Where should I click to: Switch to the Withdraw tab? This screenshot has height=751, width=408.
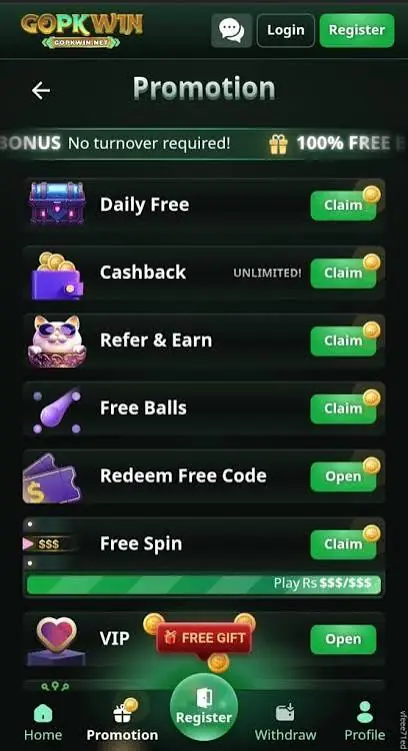coord(285,722)
